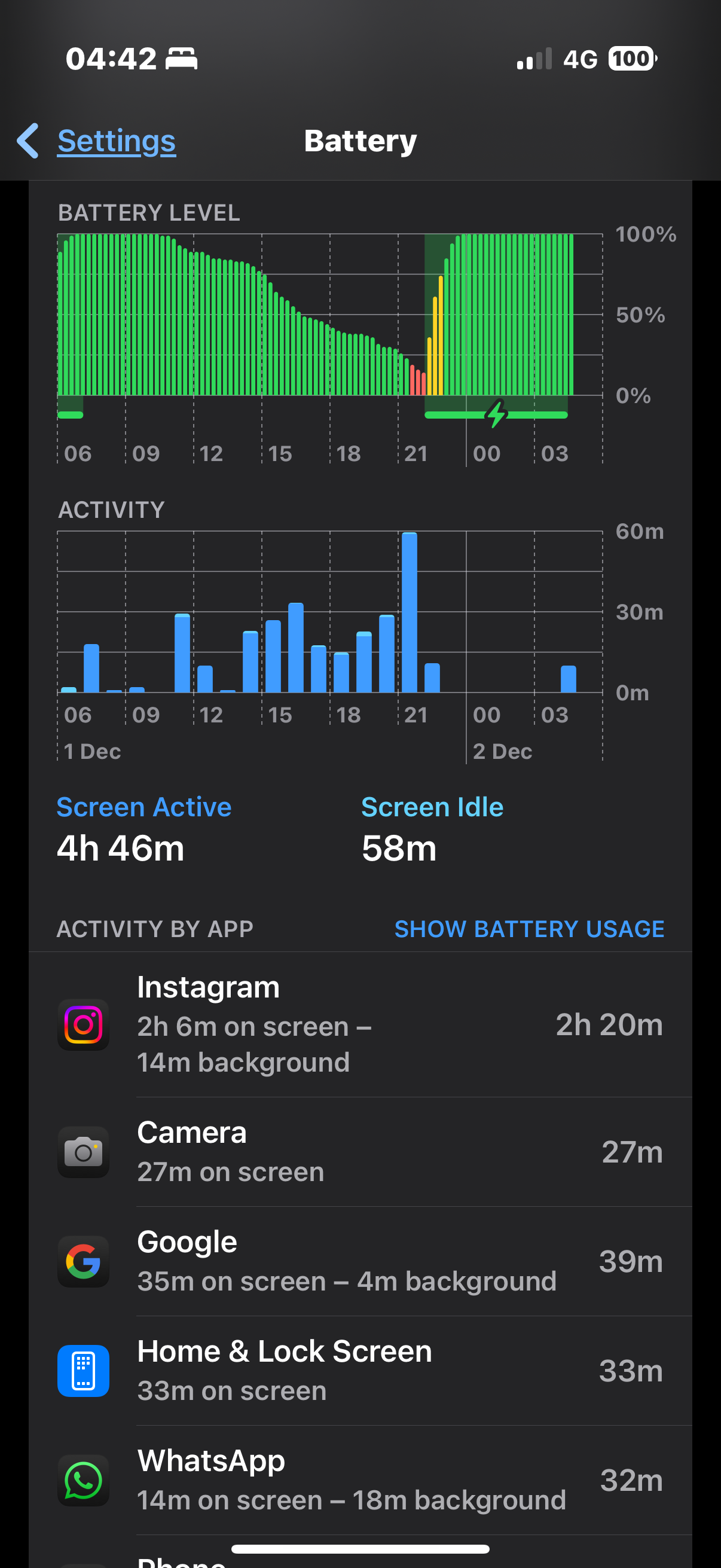The width and height of the screenshot is (721, 1568).
Task: Go back to Settings
Action: tap(97, 141)
